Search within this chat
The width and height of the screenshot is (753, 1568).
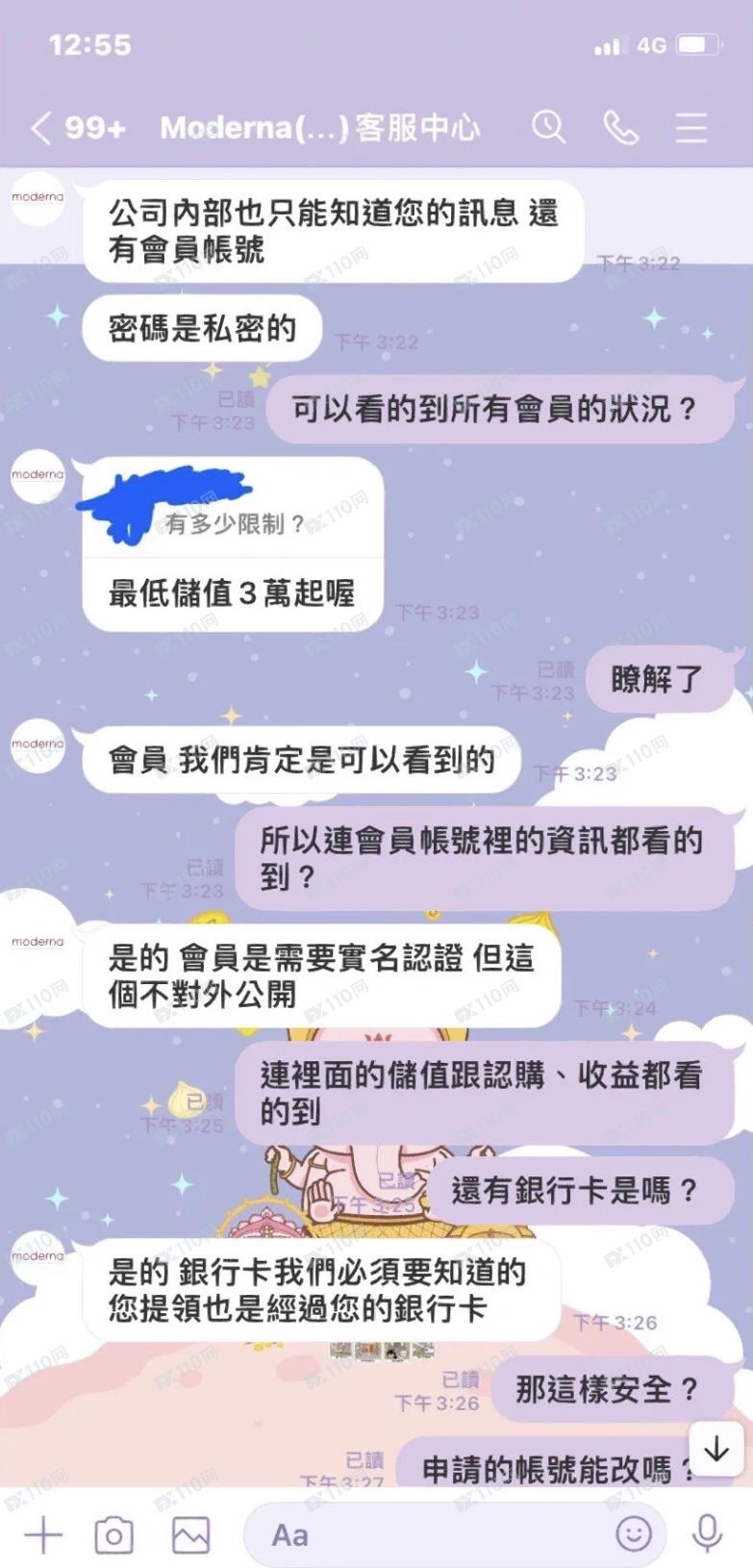pos(549,127)
